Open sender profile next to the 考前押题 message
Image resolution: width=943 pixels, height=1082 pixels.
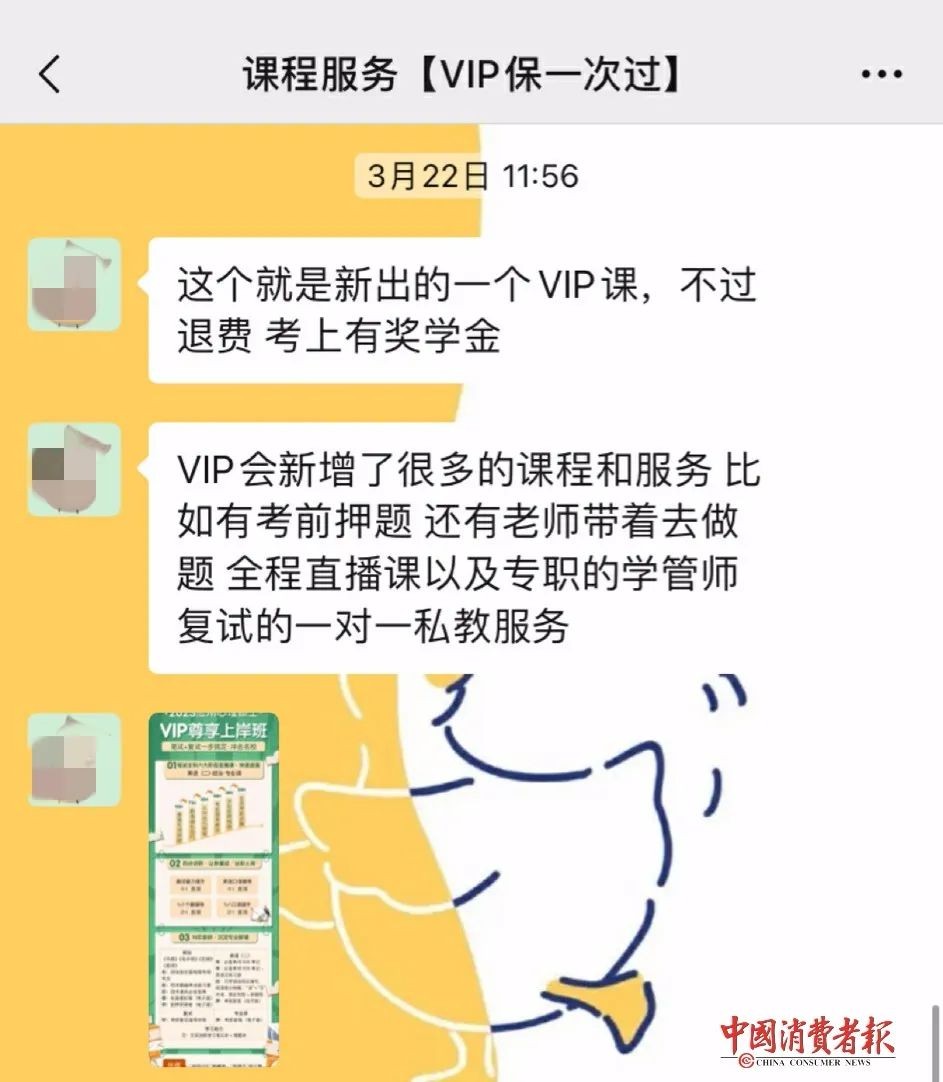[x=74, y=469]
